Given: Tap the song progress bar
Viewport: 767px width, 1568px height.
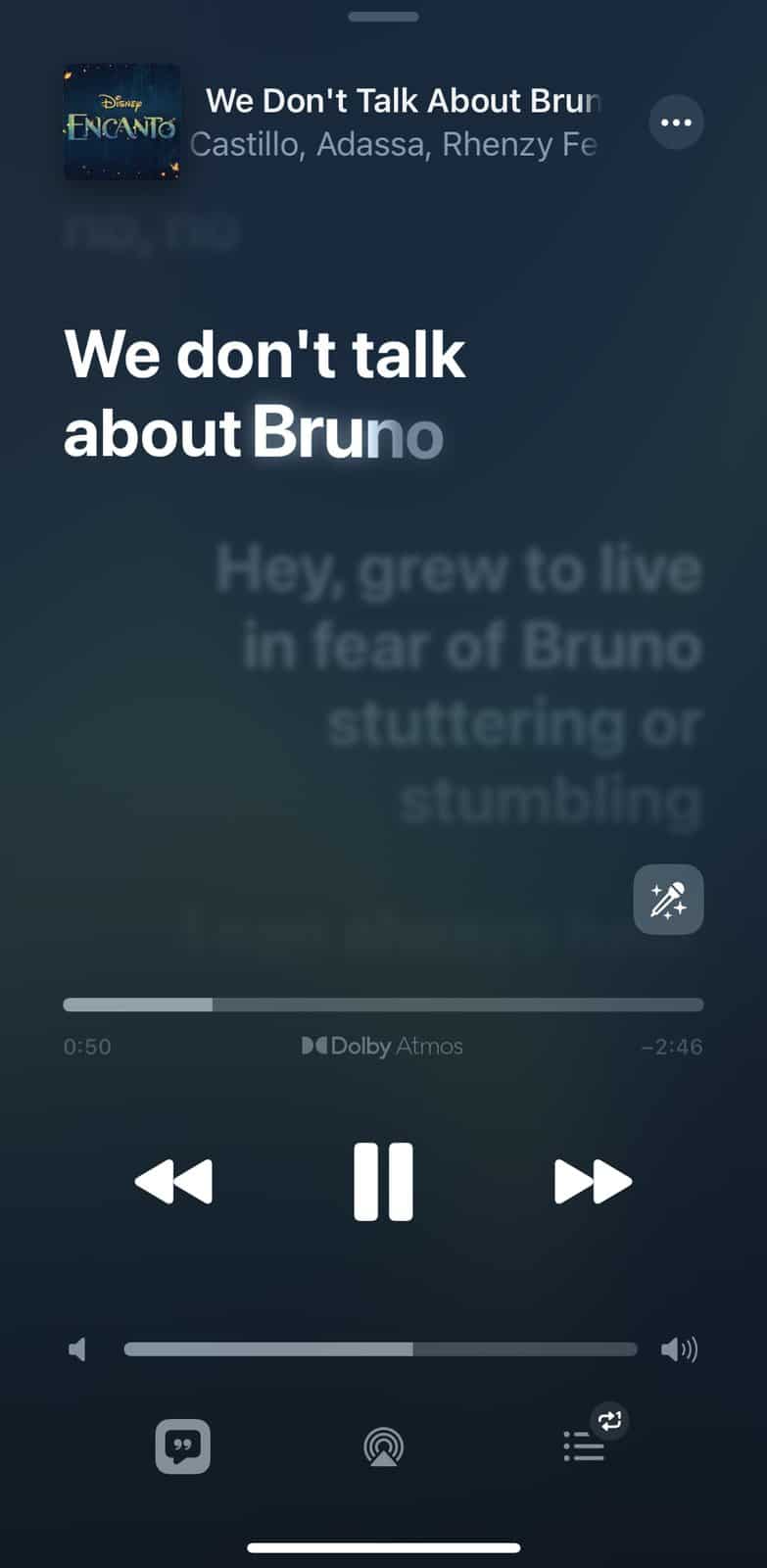Looking at the screenshot, I should [x=383, y=1004].
